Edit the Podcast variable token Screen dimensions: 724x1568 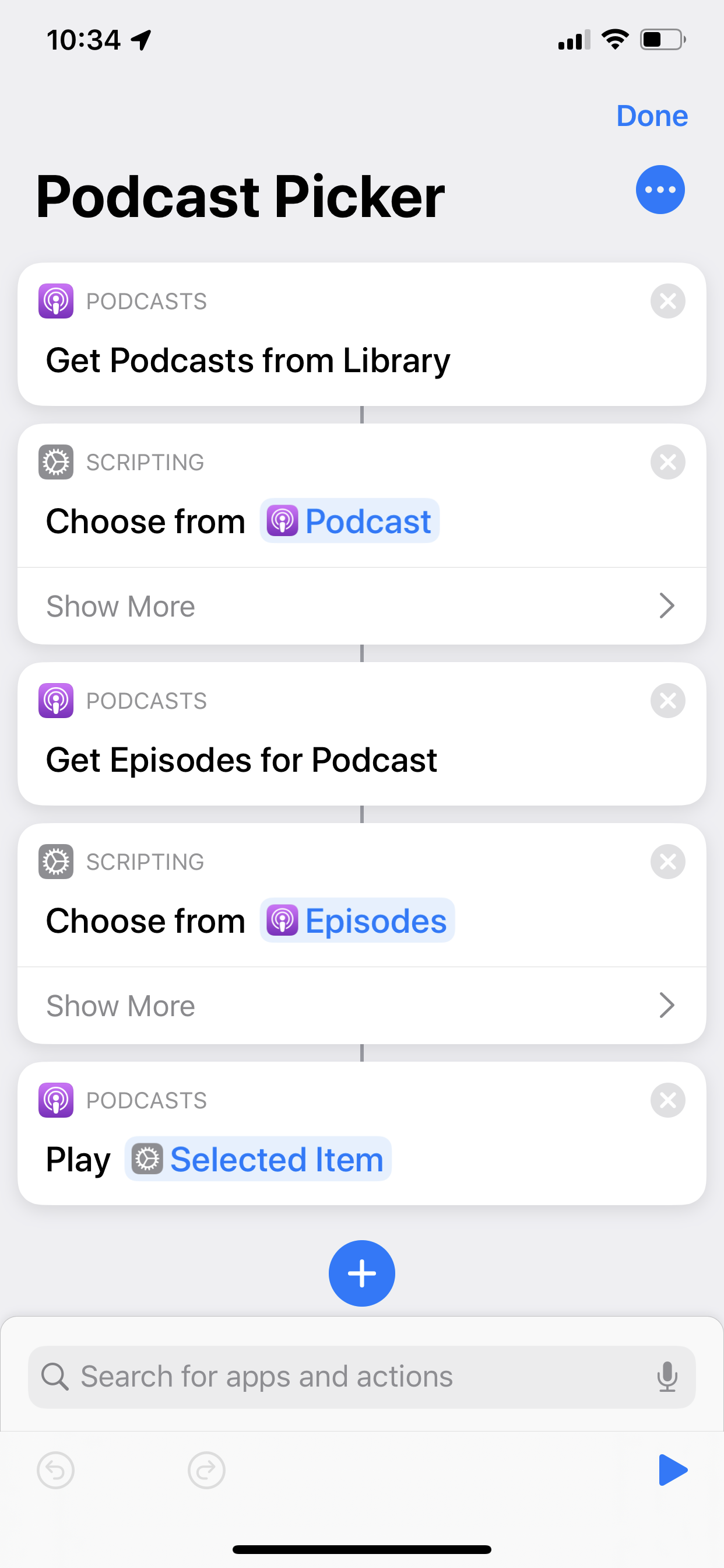349,521
